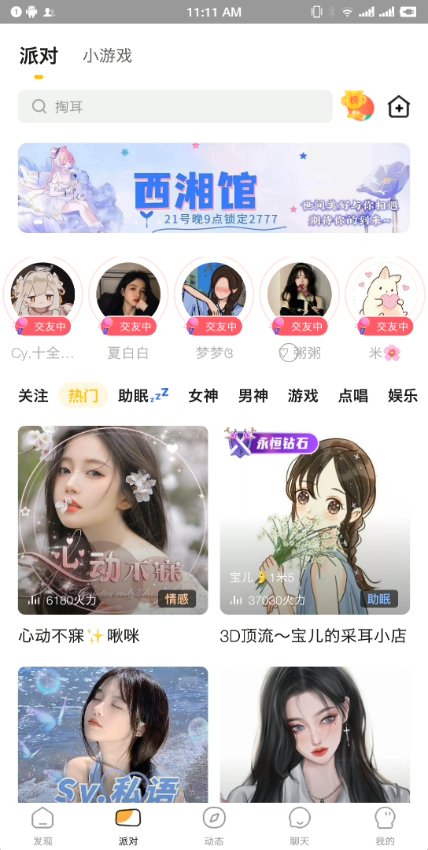This screenshot has width=428, height=850.
Task: Select the 关注 category
Action: [34, 396]
